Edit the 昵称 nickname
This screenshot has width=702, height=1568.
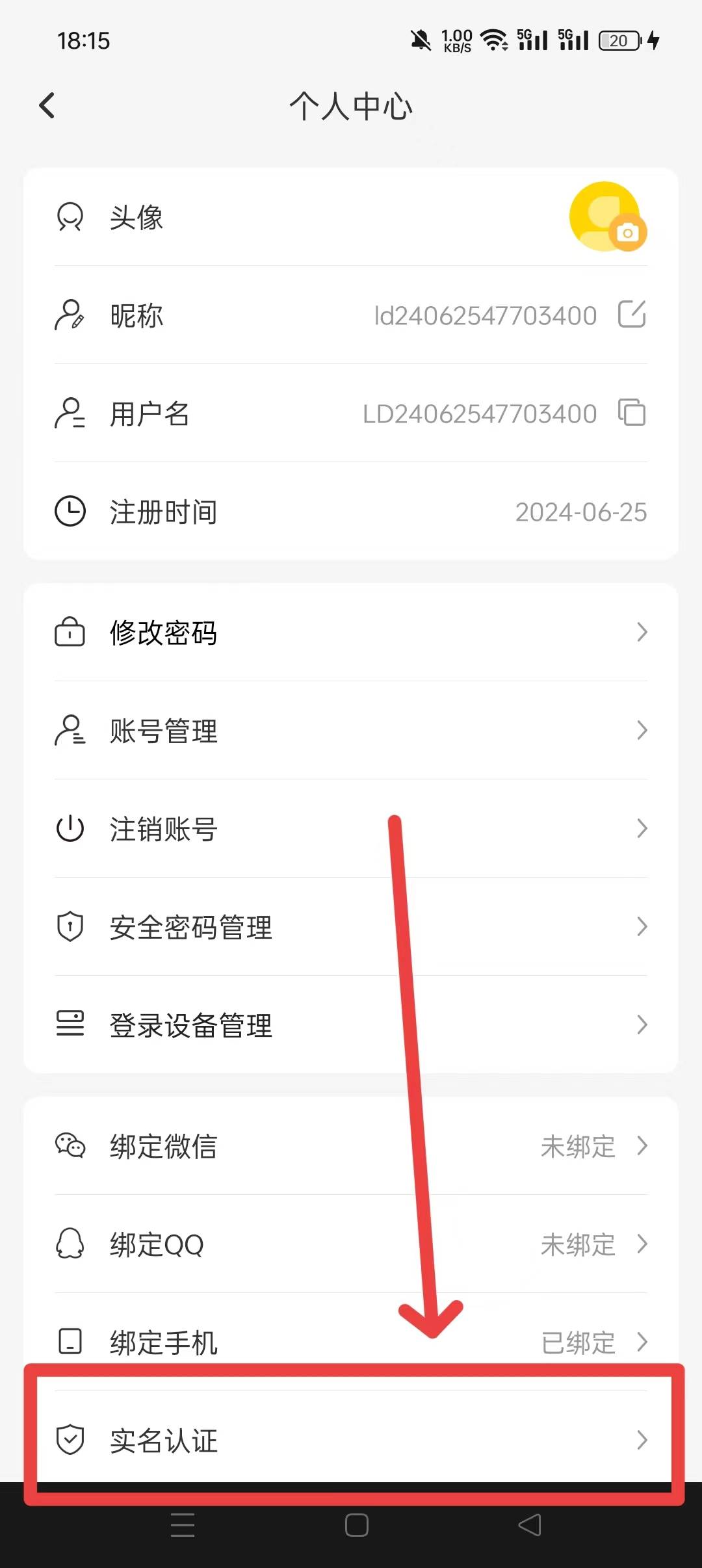click(x=631, y=315)
